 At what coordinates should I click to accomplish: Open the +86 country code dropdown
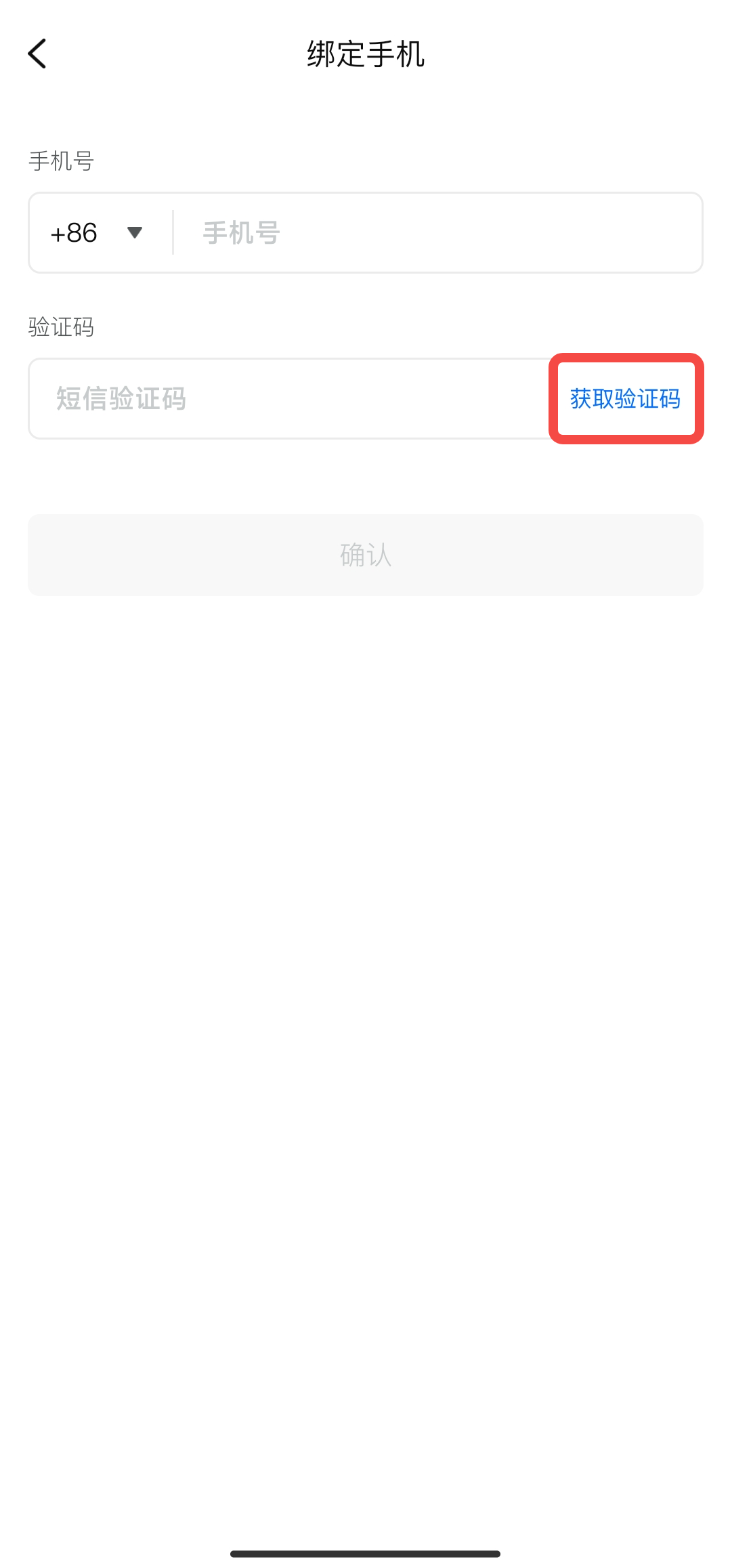tap(96, 233)
